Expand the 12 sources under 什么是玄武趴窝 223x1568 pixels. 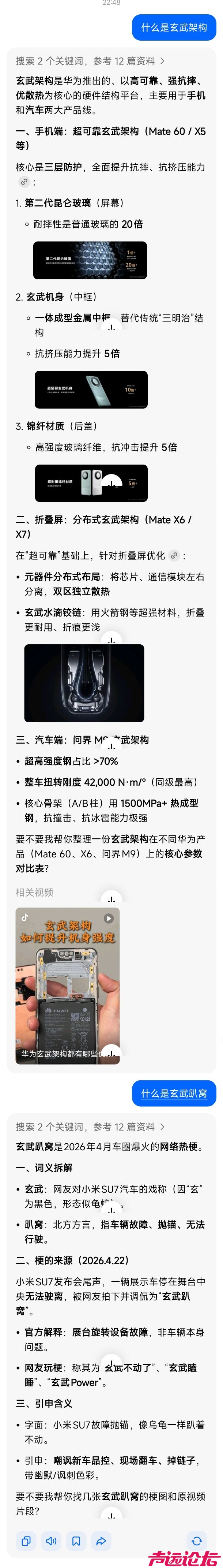[90, 1127]
